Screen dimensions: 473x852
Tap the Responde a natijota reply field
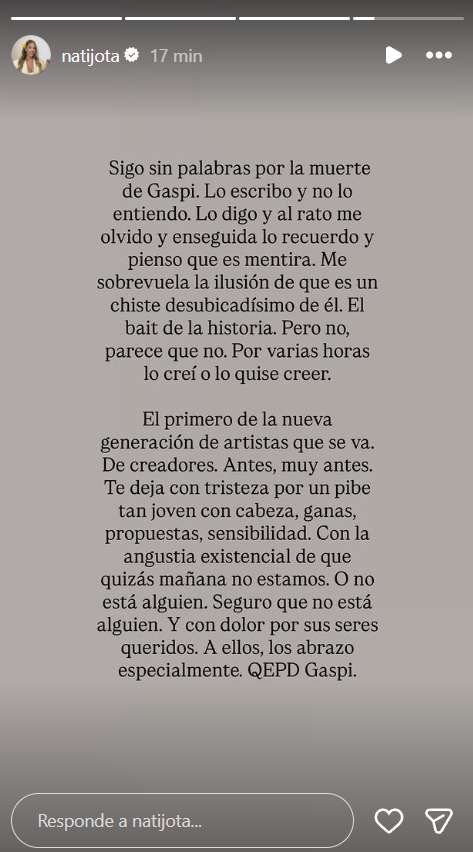coord(183,820)
